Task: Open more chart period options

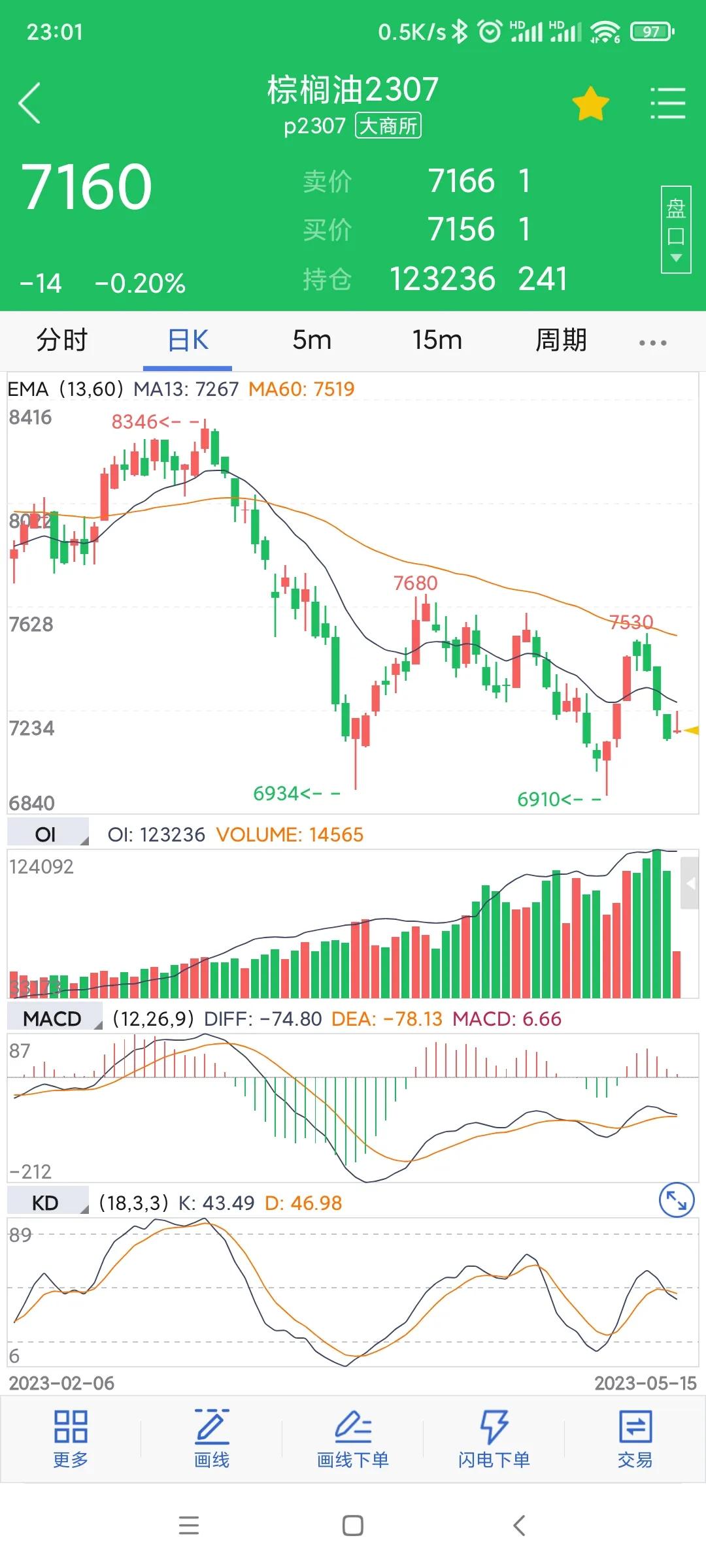Action: (x=652, y=342)
